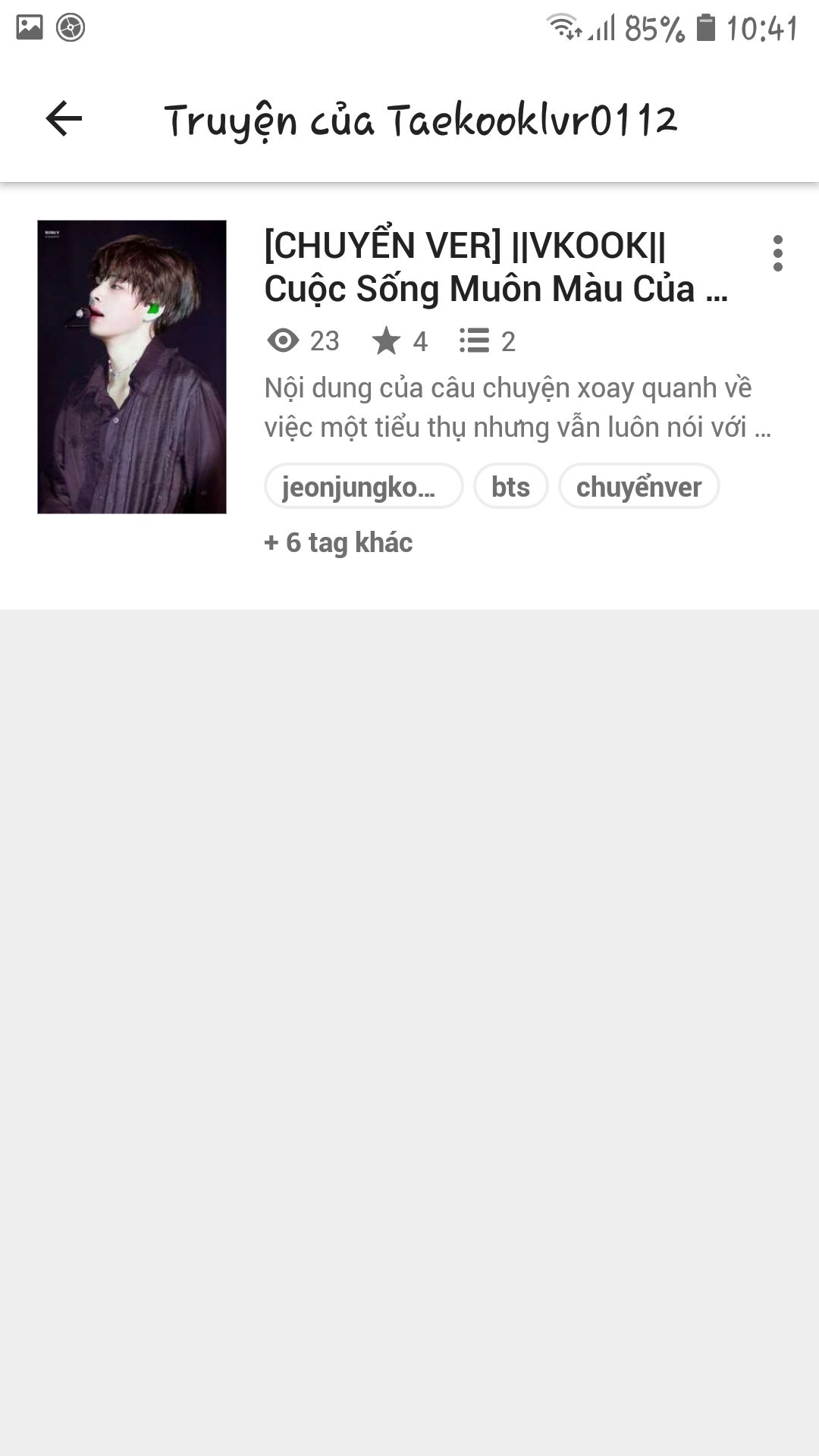Viewport: 819px width, 1456px height.
Task: Open the story's three-dot overflow menu
Action: pos(777,253)
